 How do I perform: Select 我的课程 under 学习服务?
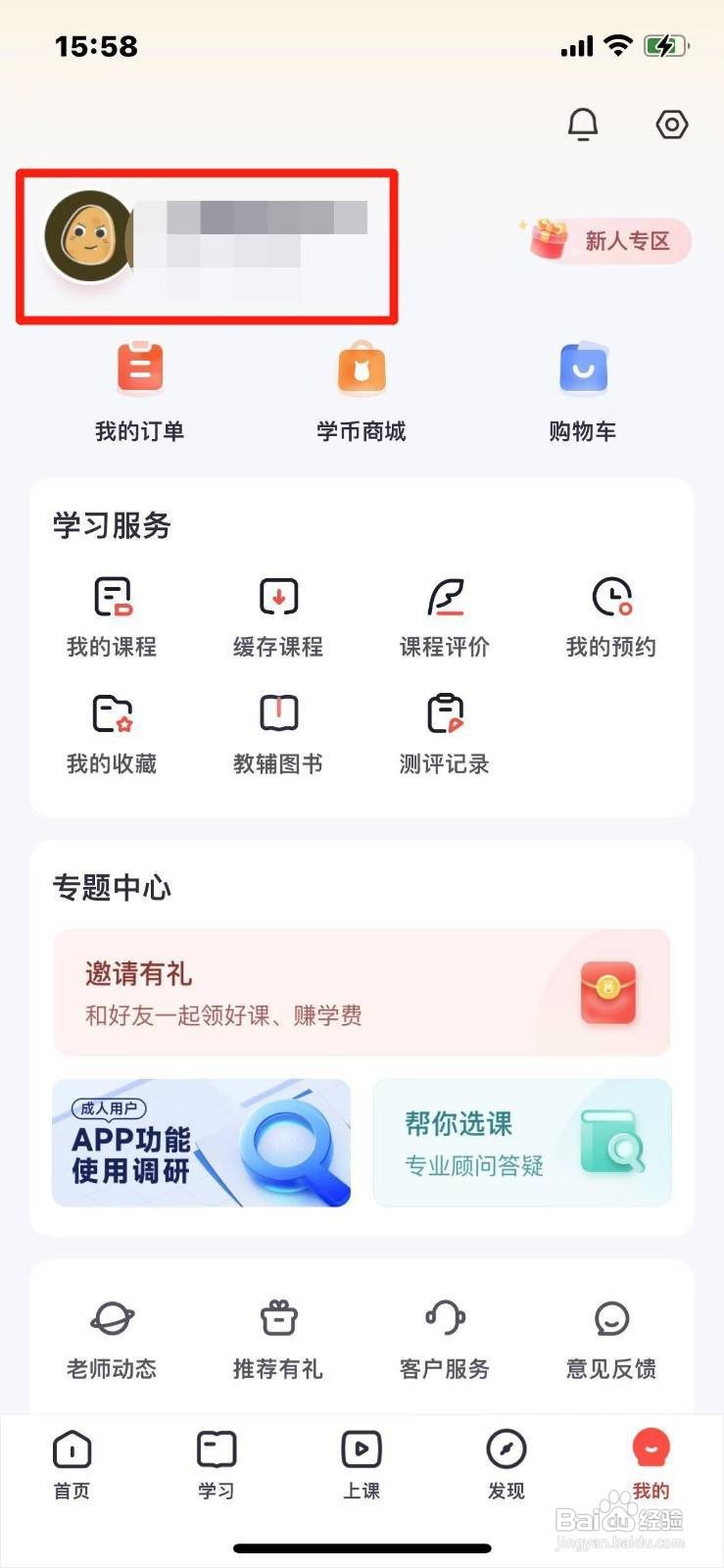point(111,615)
